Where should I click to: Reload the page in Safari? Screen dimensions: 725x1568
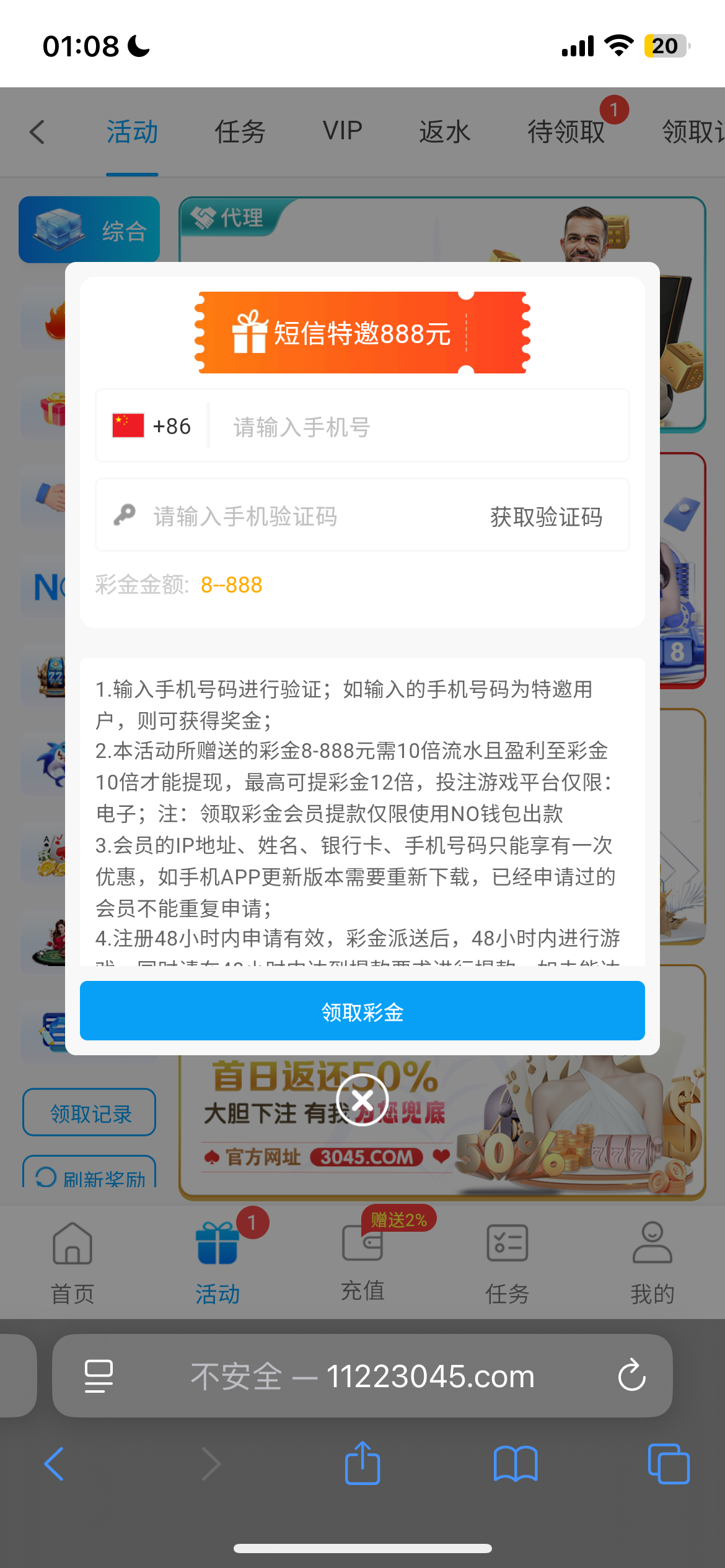point(631,1375)
